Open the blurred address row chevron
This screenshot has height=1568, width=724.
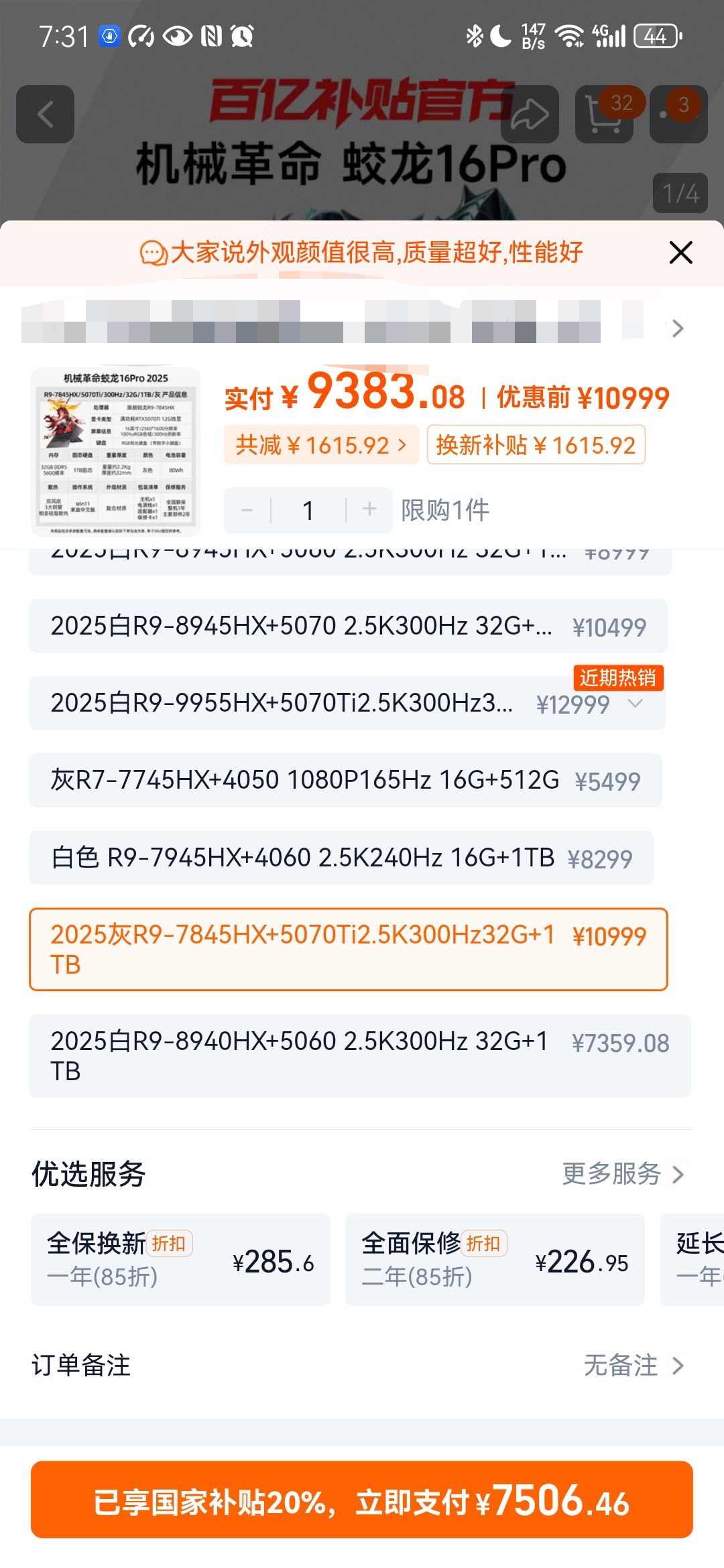678,328
